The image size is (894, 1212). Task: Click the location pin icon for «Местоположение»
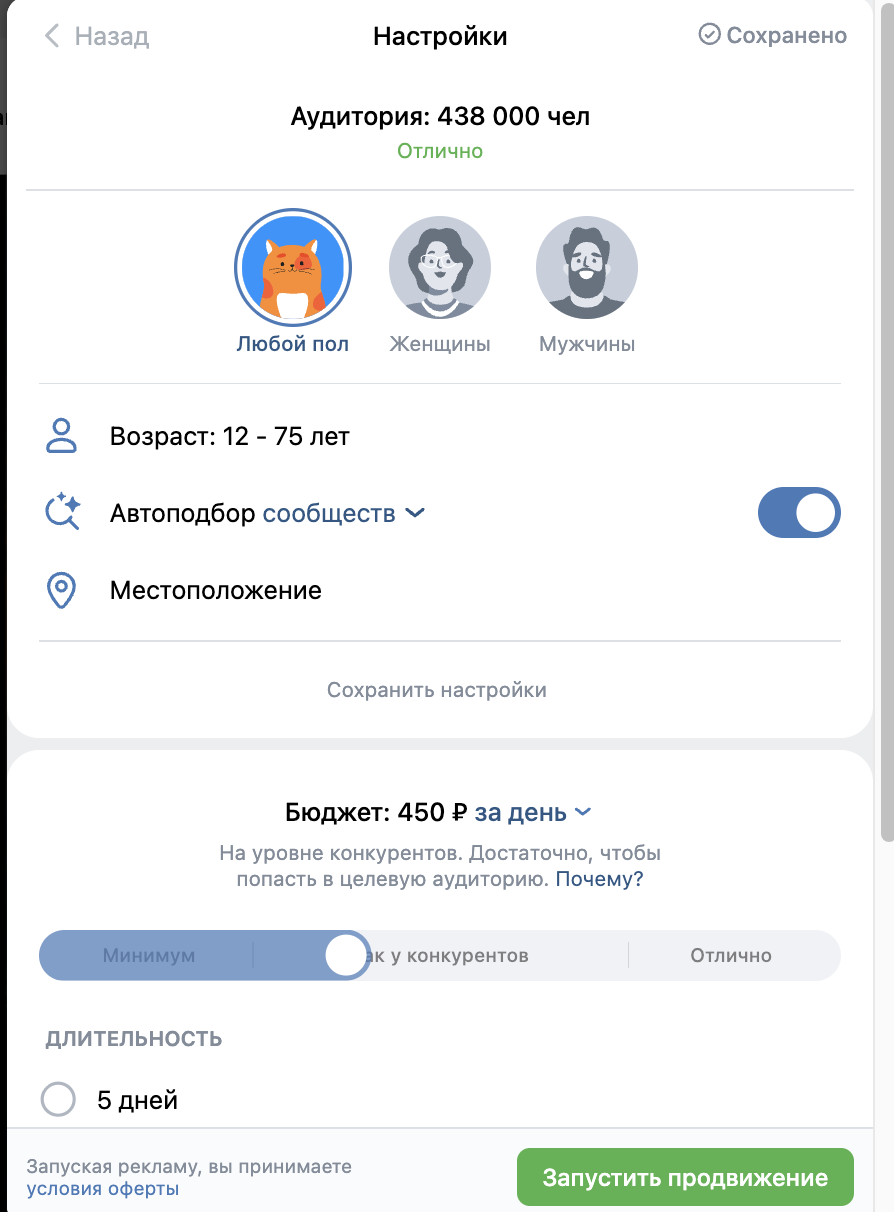click(x=63, y=590)
